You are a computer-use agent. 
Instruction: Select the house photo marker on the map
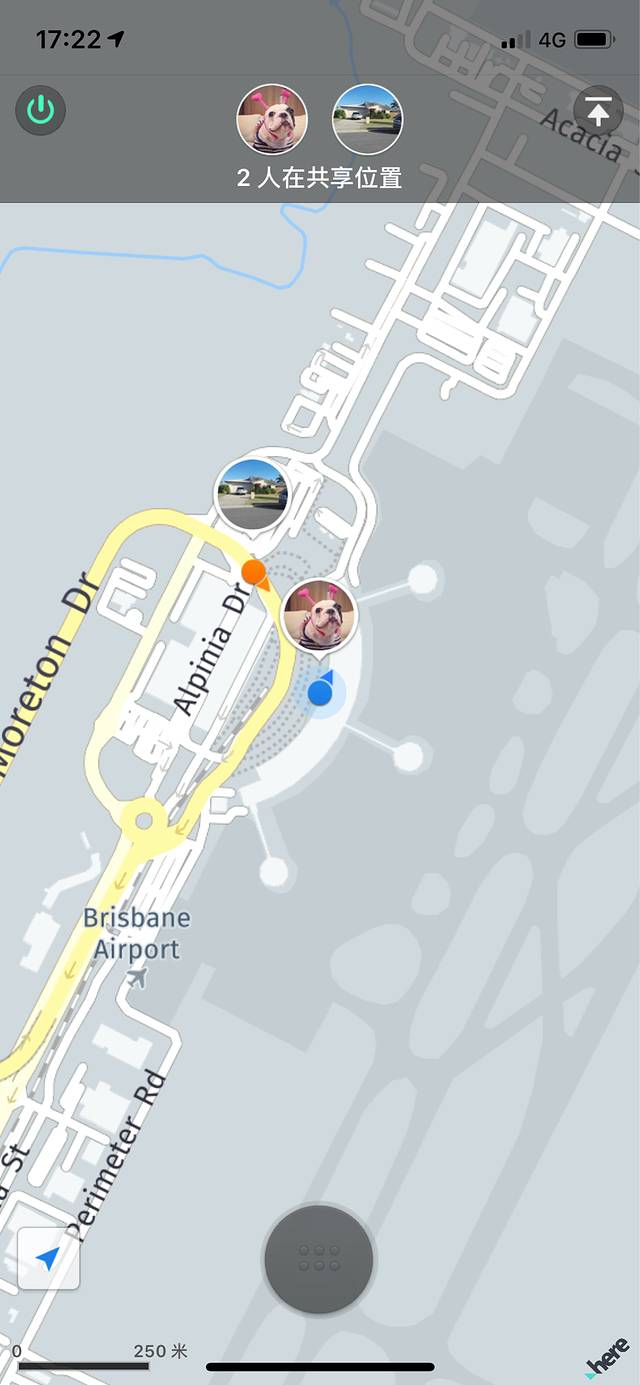[x=252, y=494]
